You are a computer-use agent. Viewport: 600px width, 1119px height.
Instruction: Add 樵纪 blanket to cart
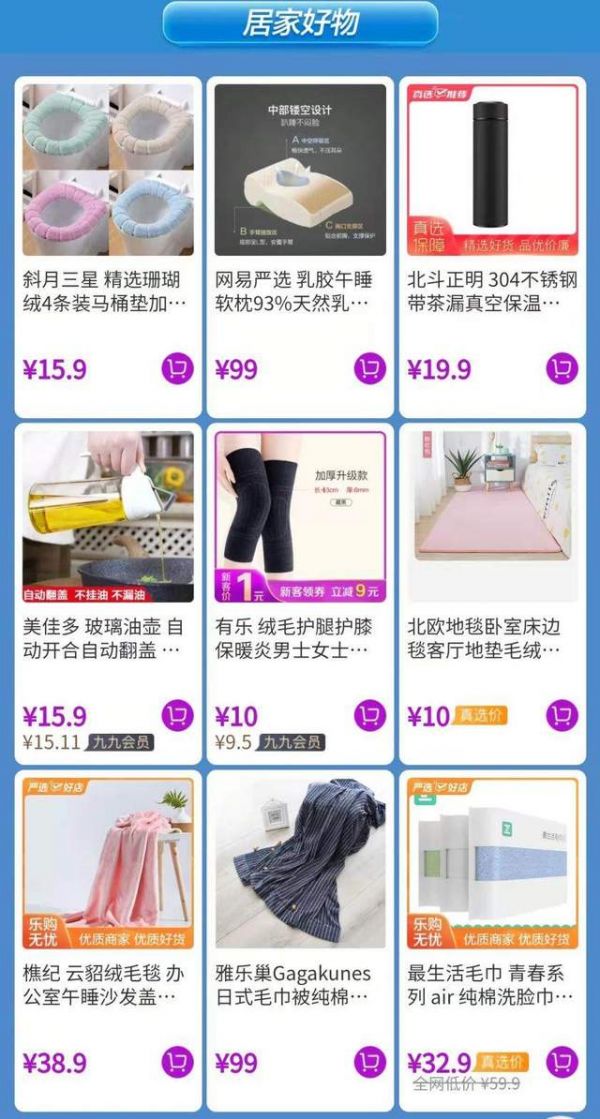[177, 1062]
